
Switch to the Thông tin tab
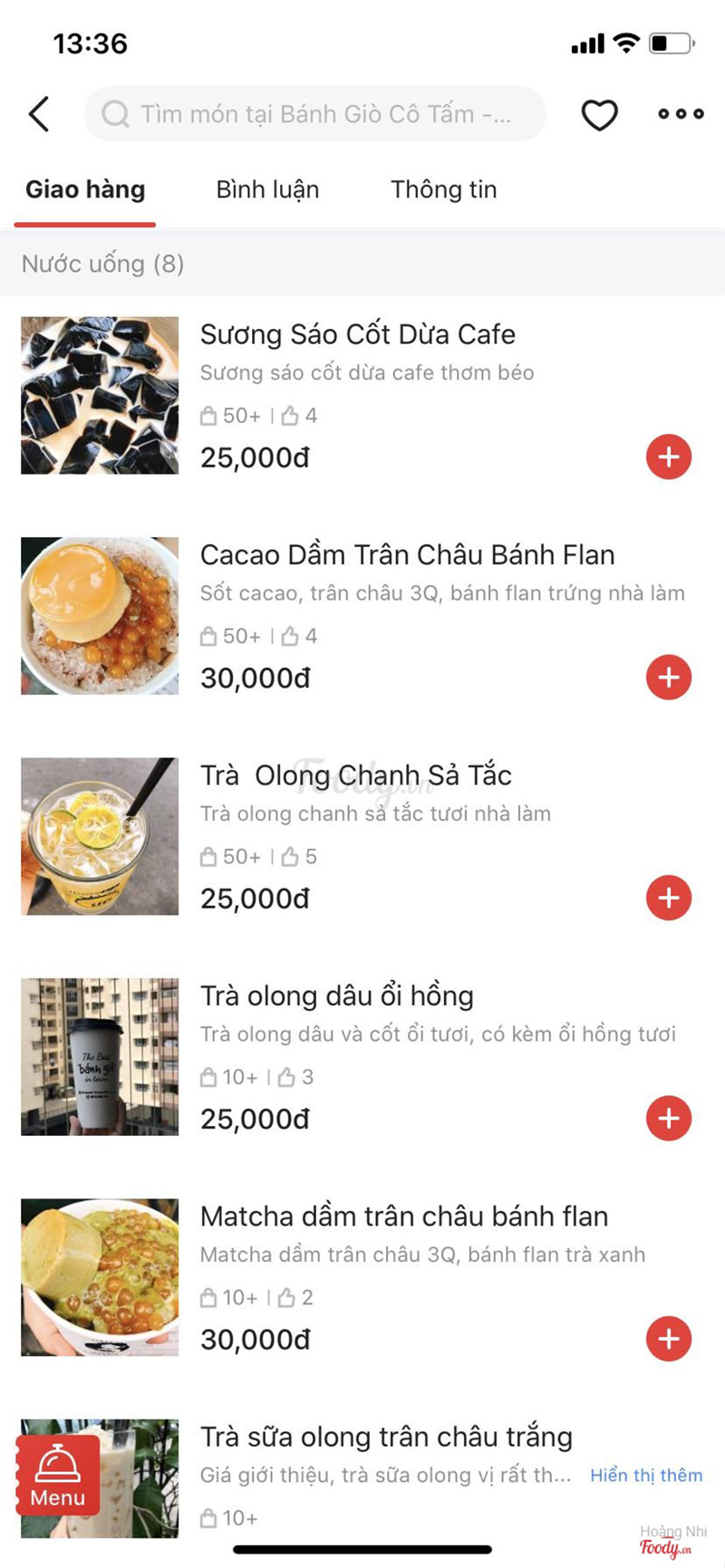tap(443, 190)
